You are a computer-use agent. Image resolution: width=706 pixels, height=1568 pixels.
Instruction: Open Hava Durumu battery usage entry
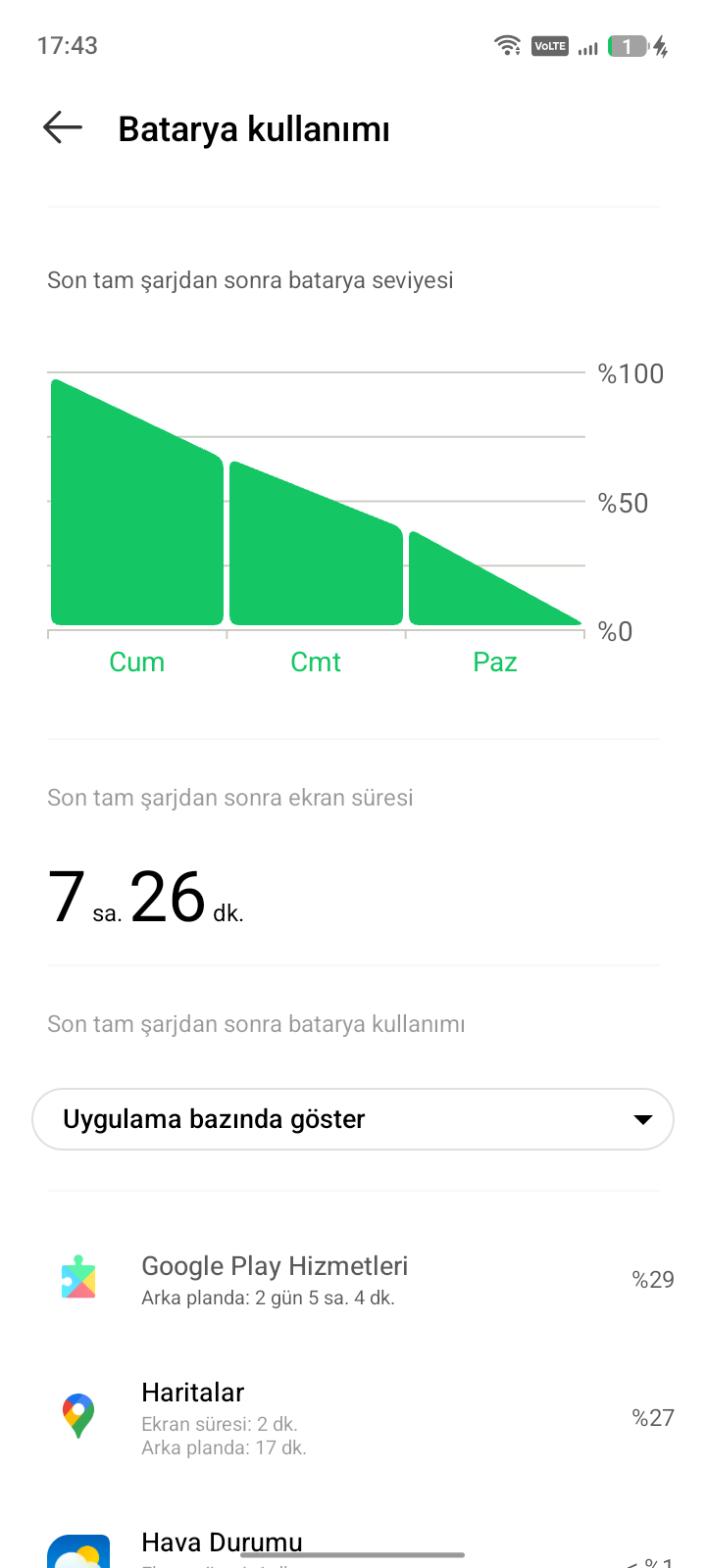click(353, 1548)
